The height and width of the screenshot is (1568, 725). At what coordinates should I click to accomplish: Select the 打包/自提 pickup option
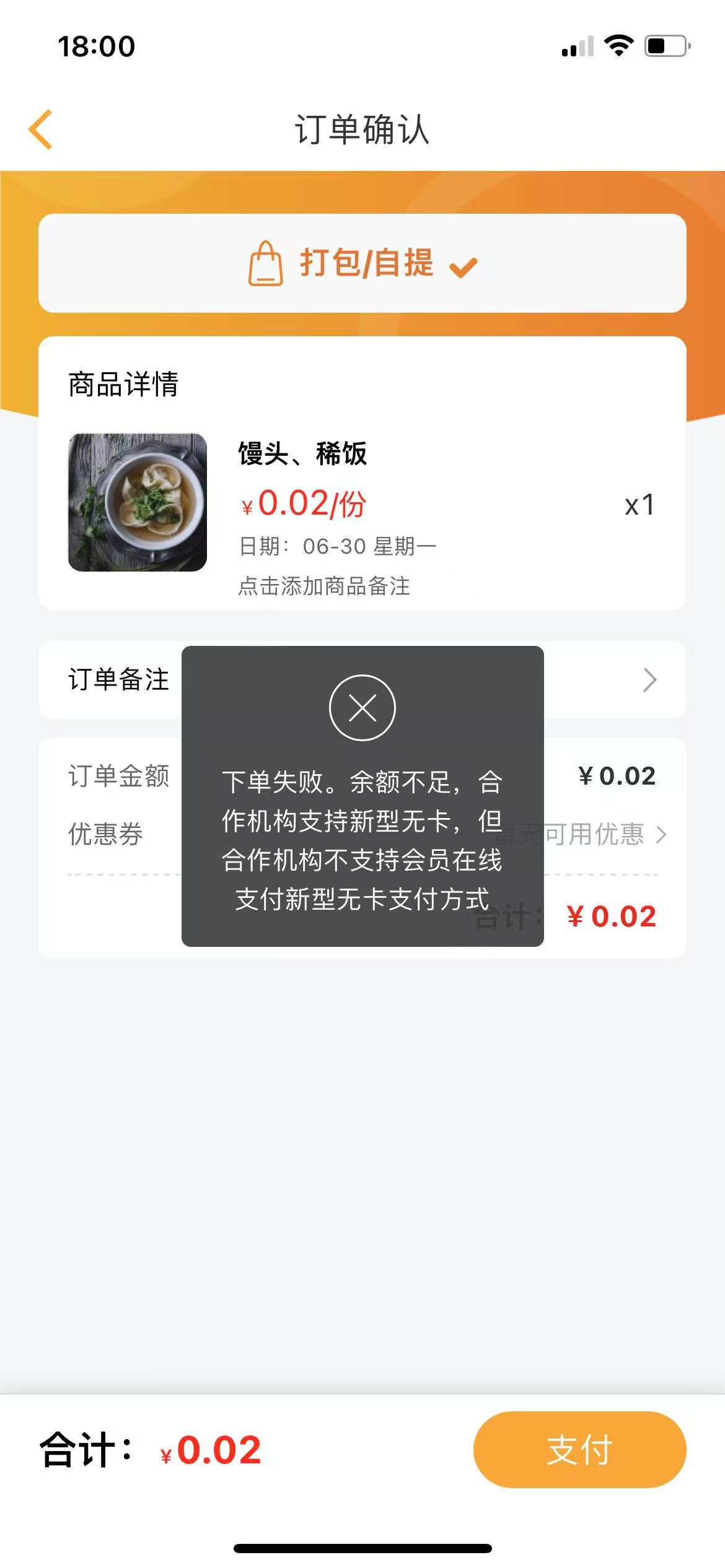point(362,263)
